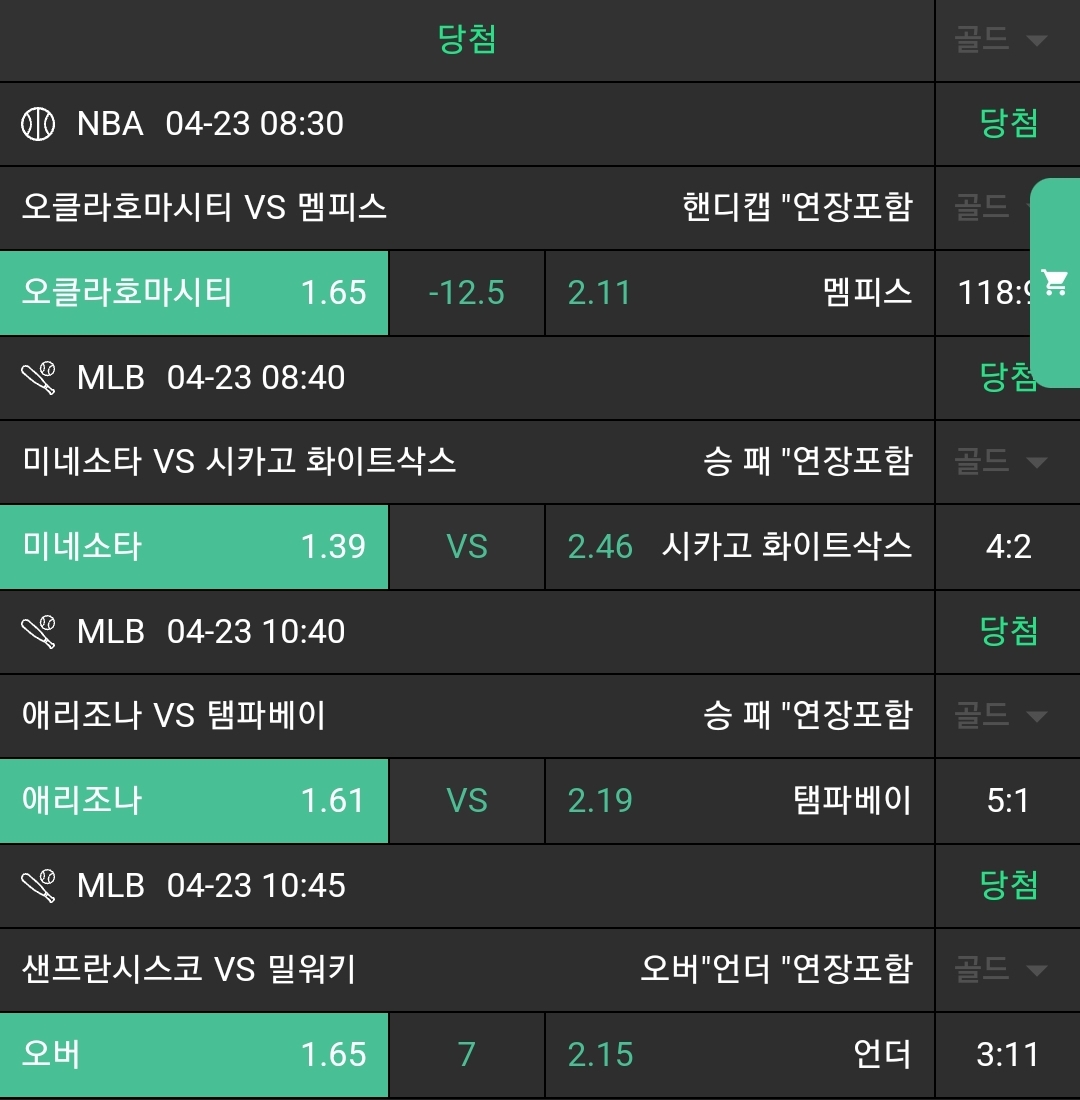Pick 언더 at odds 2.15
1080x1100 pixels.
[740, 1055]
